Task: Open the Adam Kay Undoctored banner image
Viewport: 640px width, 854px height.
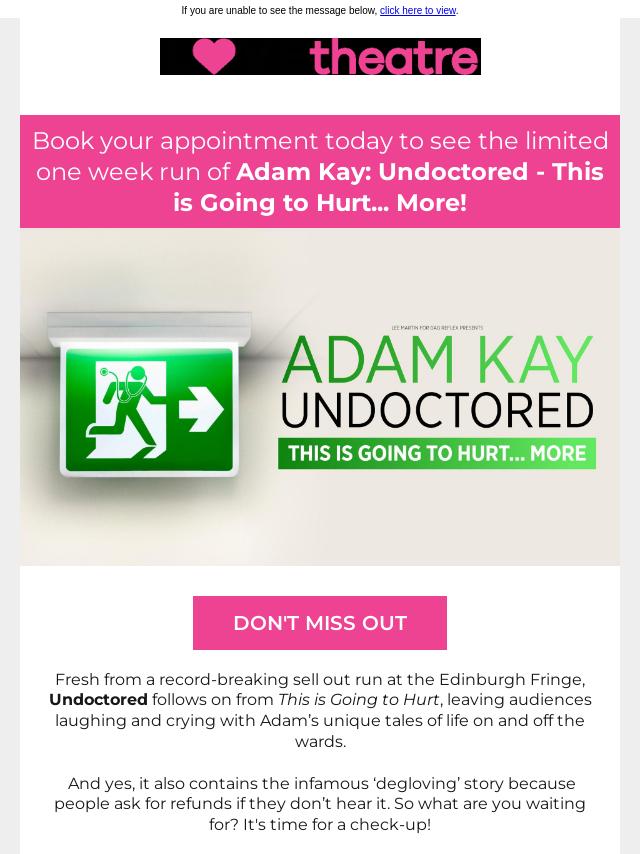Action: 320,397
